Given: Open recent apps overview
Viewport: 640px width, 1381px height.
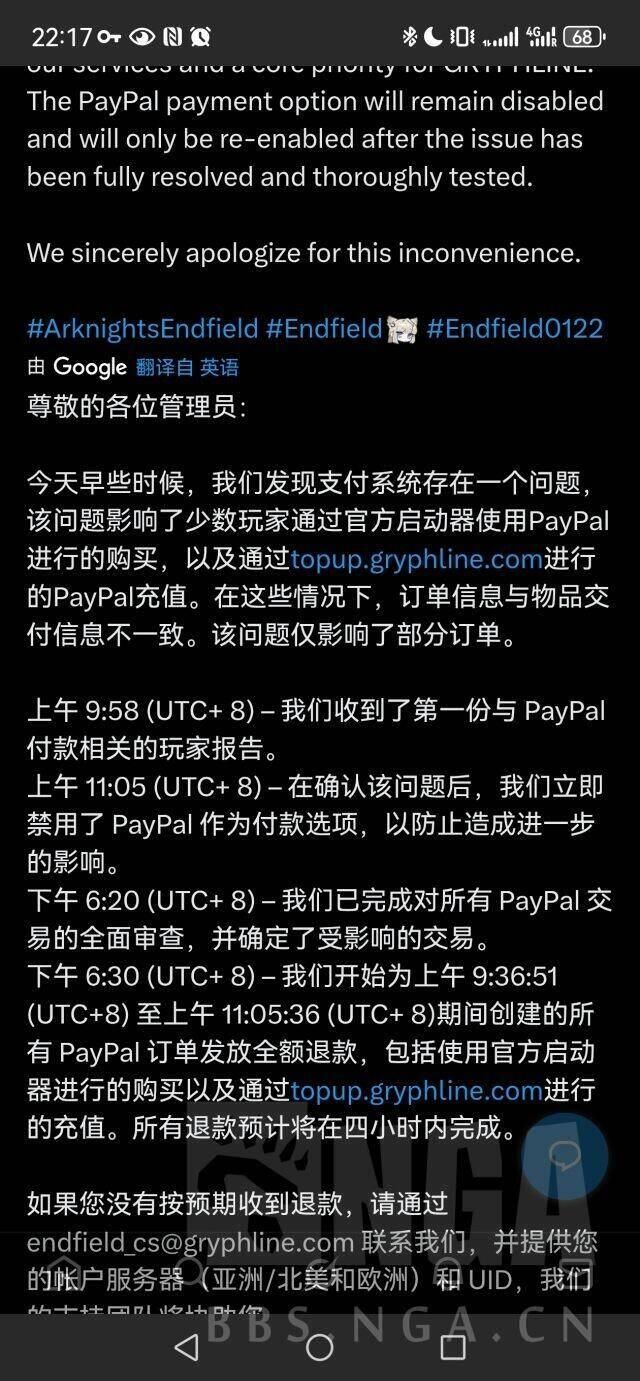Looking at the screenshot, I should click(453, 1347).
